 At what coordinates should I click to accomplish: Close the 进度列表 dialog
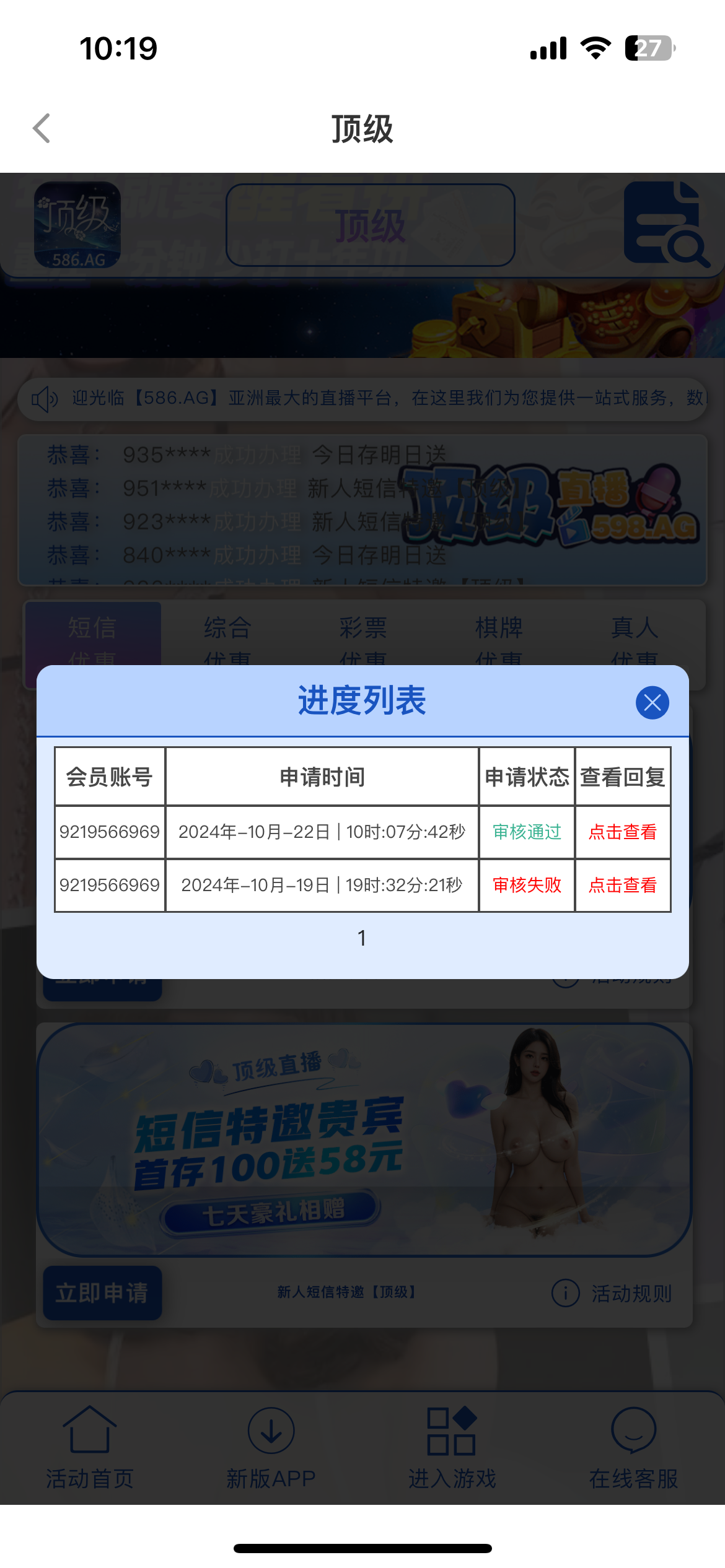[x=652, y=703]
